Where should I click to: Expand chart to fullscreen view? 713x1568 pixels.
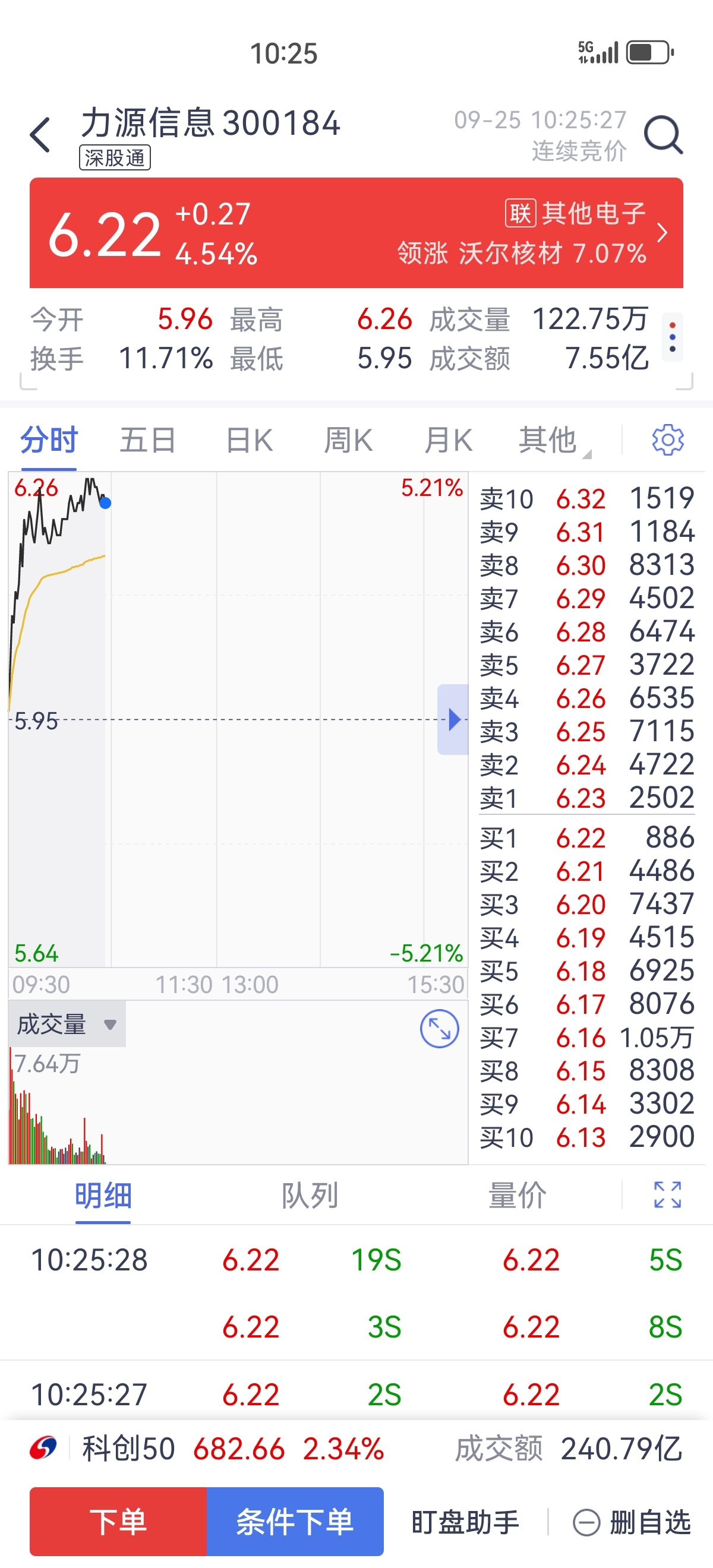(x=439, y=1029)
